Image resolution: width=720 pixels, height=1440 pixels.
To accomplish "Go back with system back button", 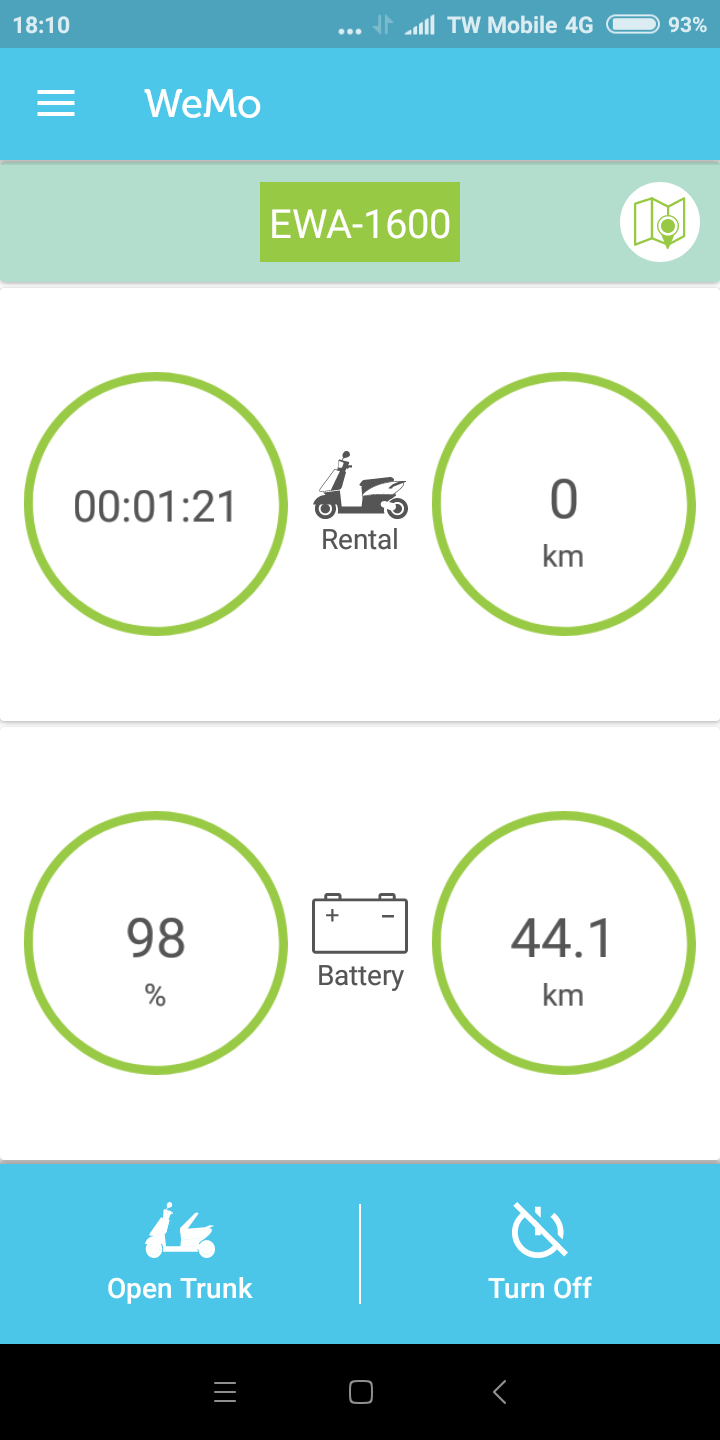I will click(x=499, y=1392).
